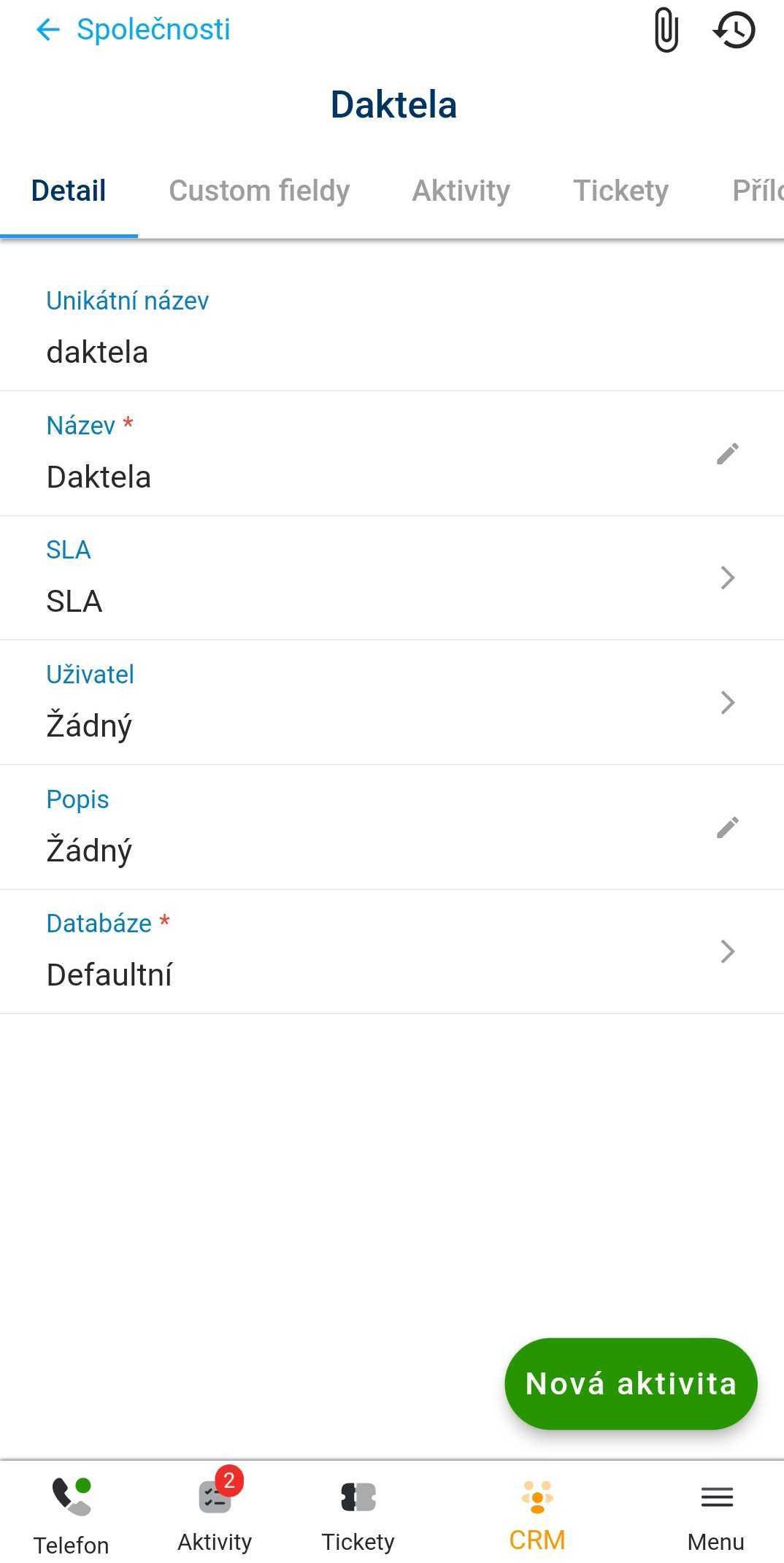784x1563 pixels.
Task: View the history clock icon
Action: coord(734,31)
